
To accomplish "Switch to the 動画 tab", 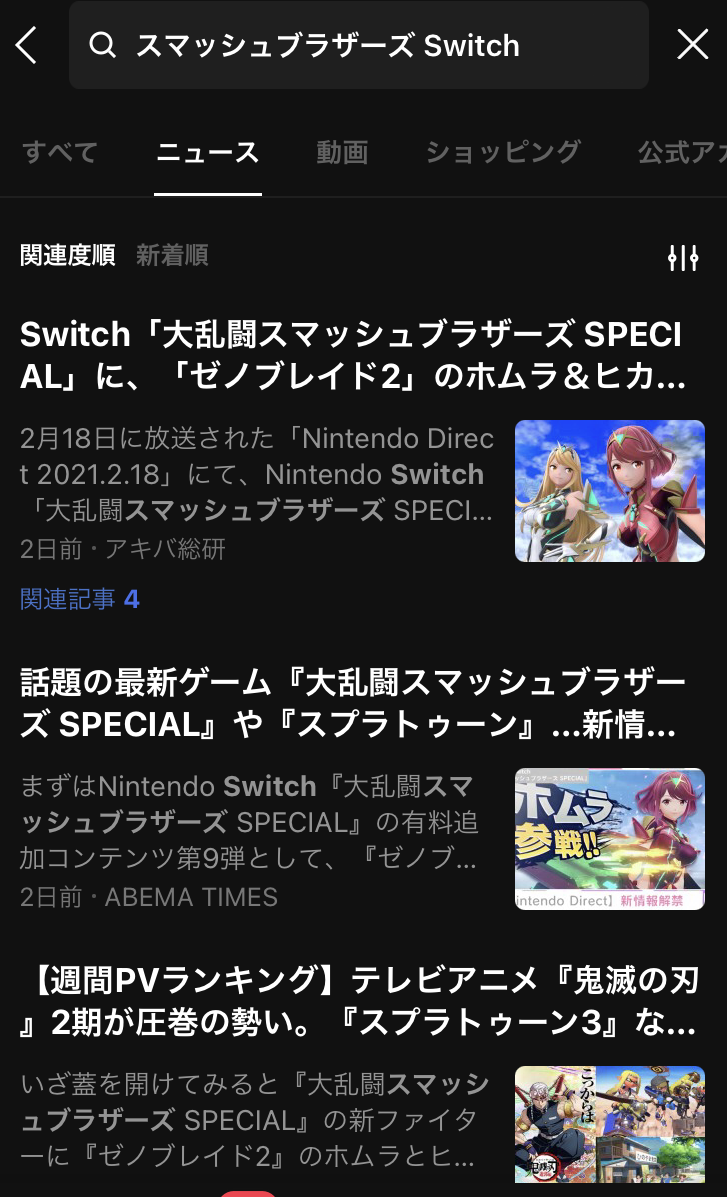I will (x=342, y=152).
